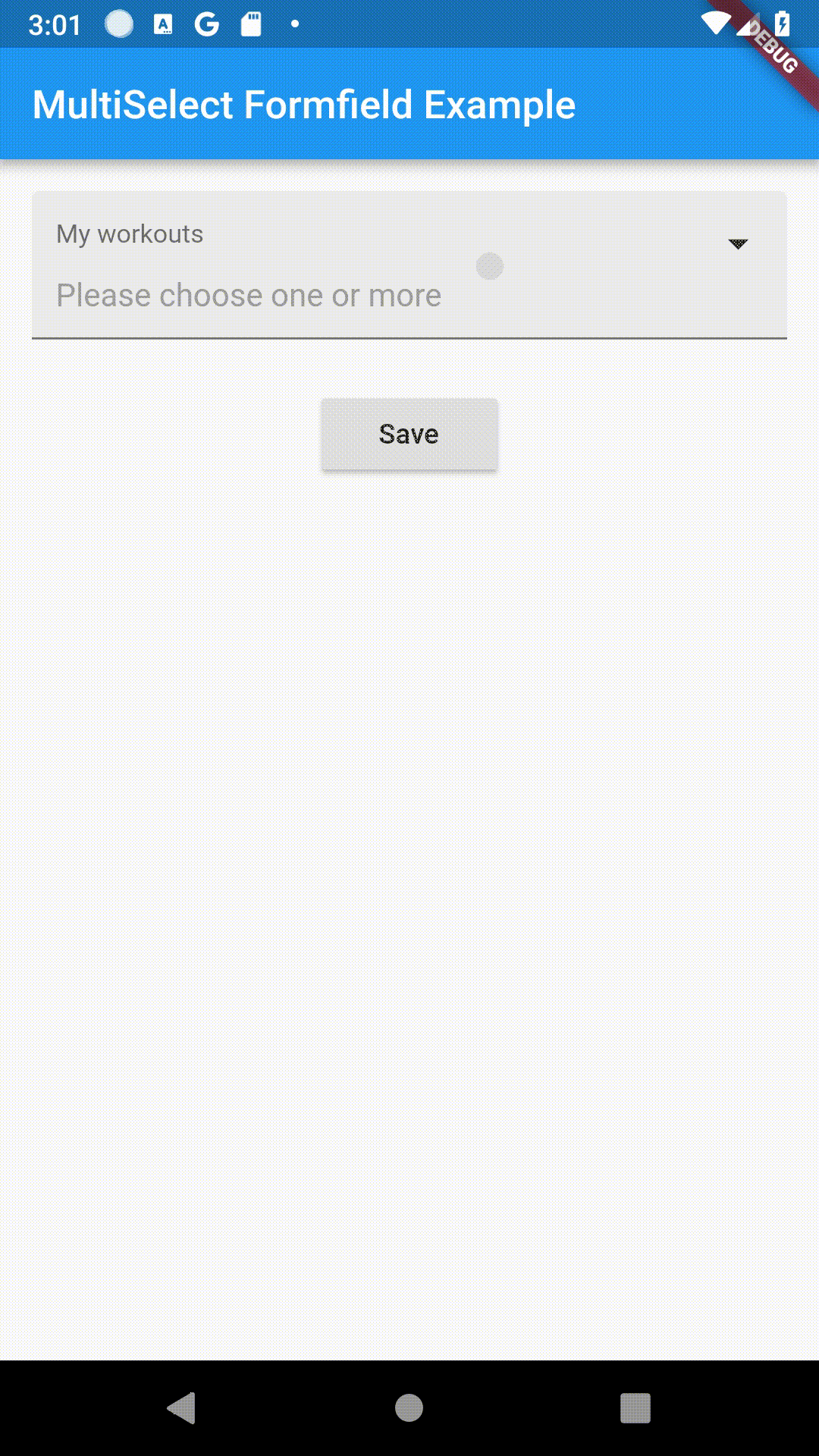The height and width of the screenshot is (1456, 819).
Task: Open the My workouts multiselect field
Action: click(409, 265)
